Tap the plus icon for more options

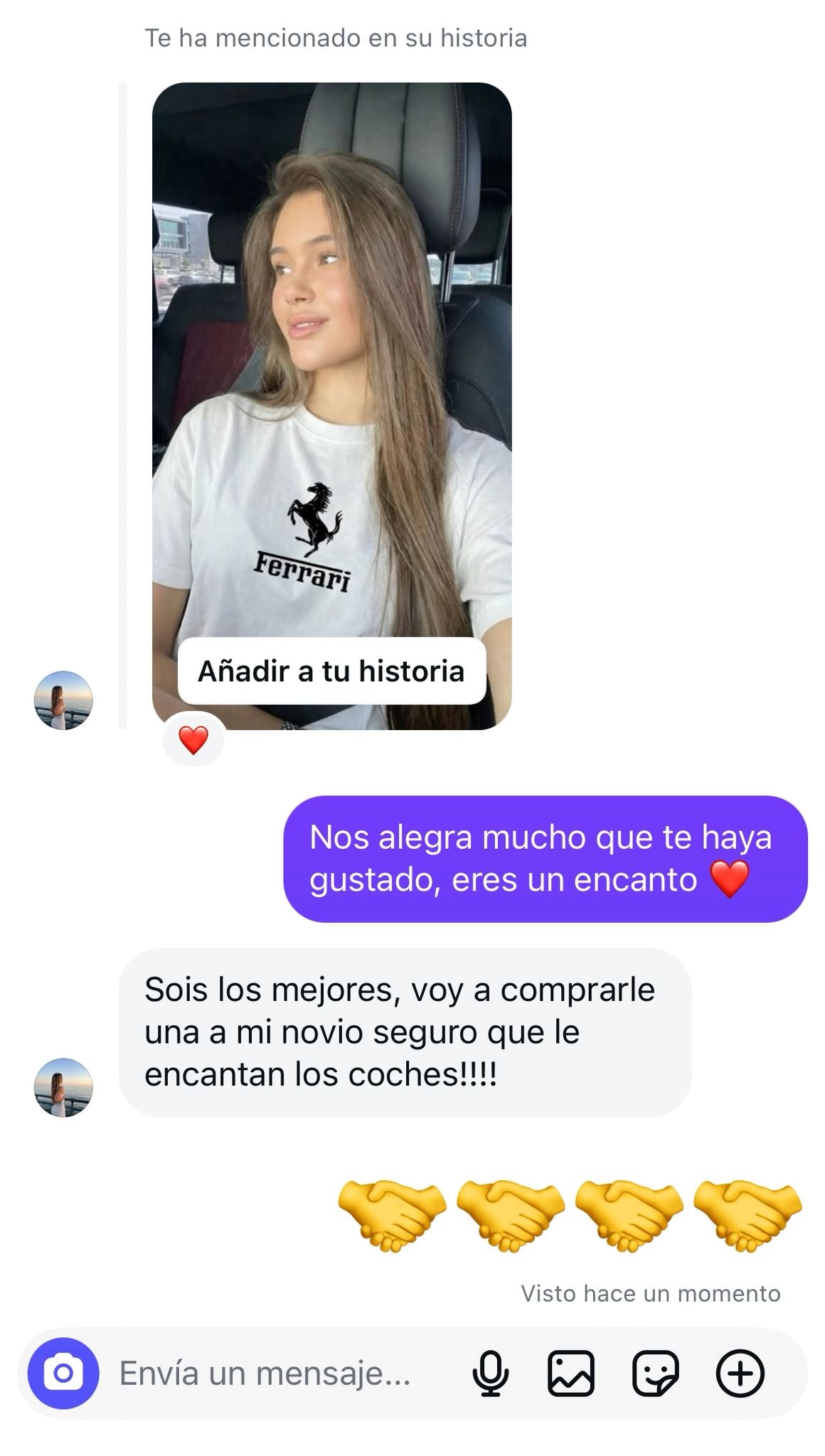(x=740, y=1373)
